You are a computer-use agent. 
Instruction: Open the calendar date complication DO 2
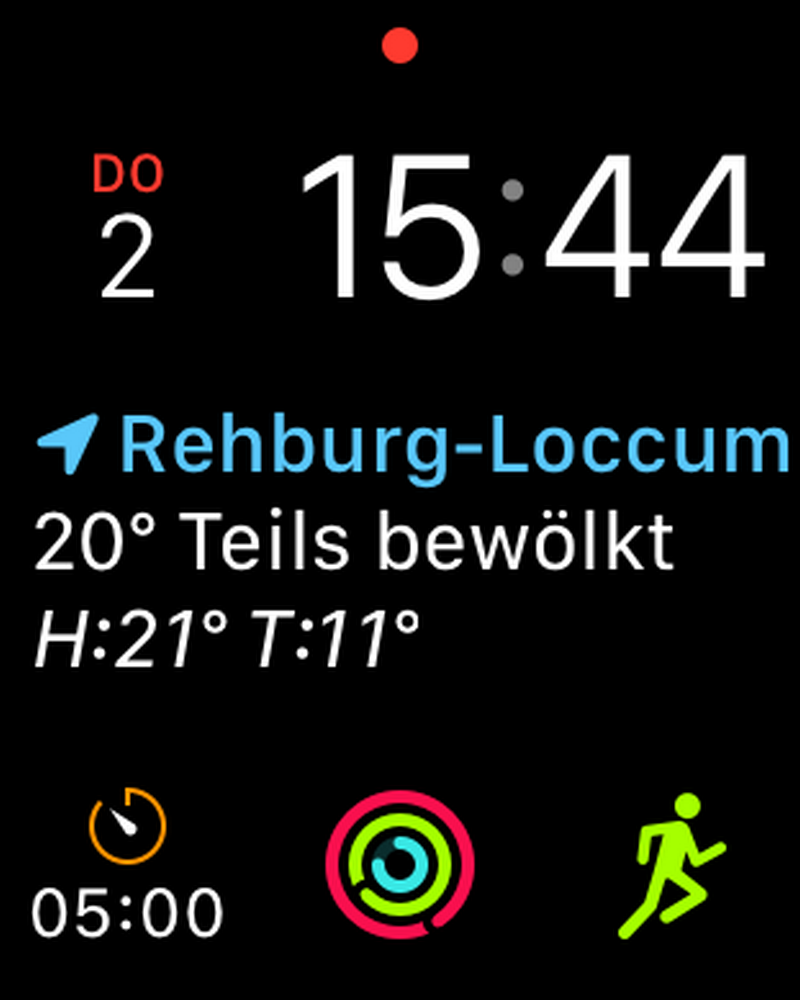pos(127,230)
